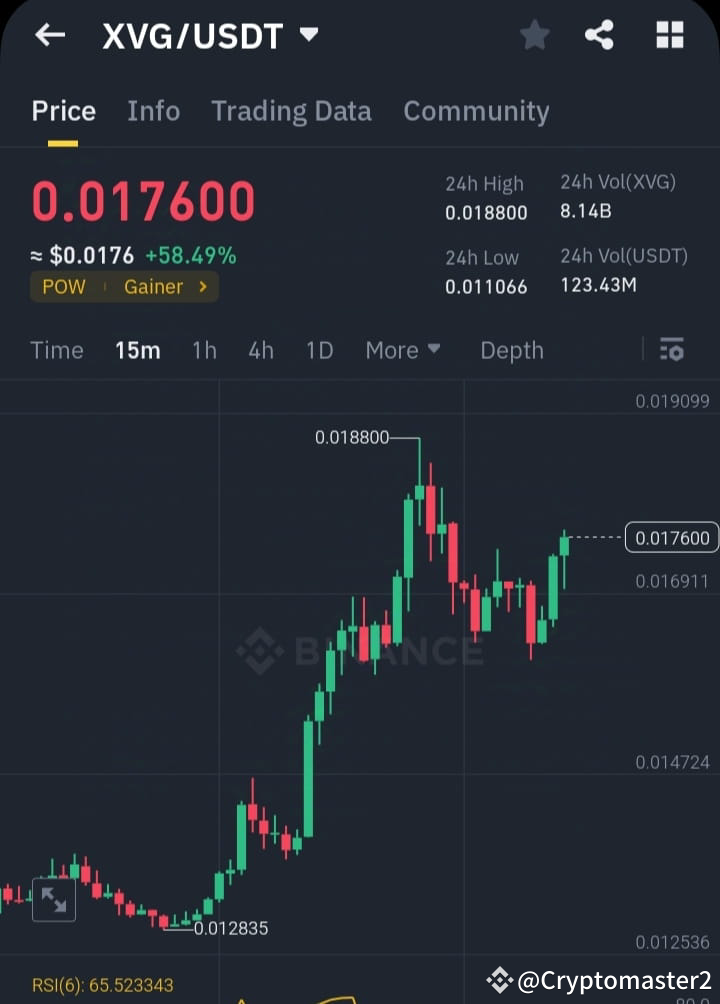Open the grid menu at the top right
This screenshot has height=1004, width=720.
669,35
